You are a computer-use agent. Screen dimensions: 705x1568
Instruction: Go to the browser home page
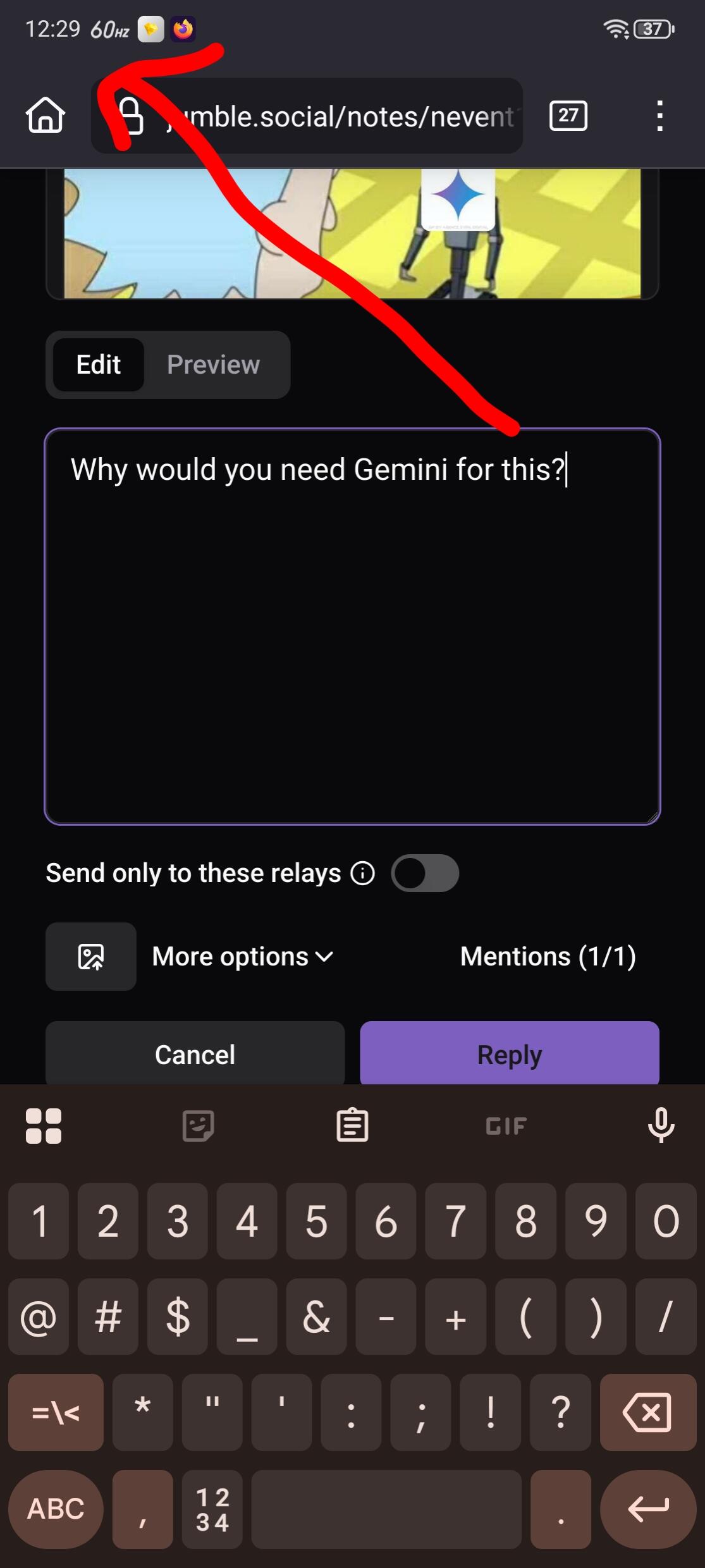click(46, 115)
